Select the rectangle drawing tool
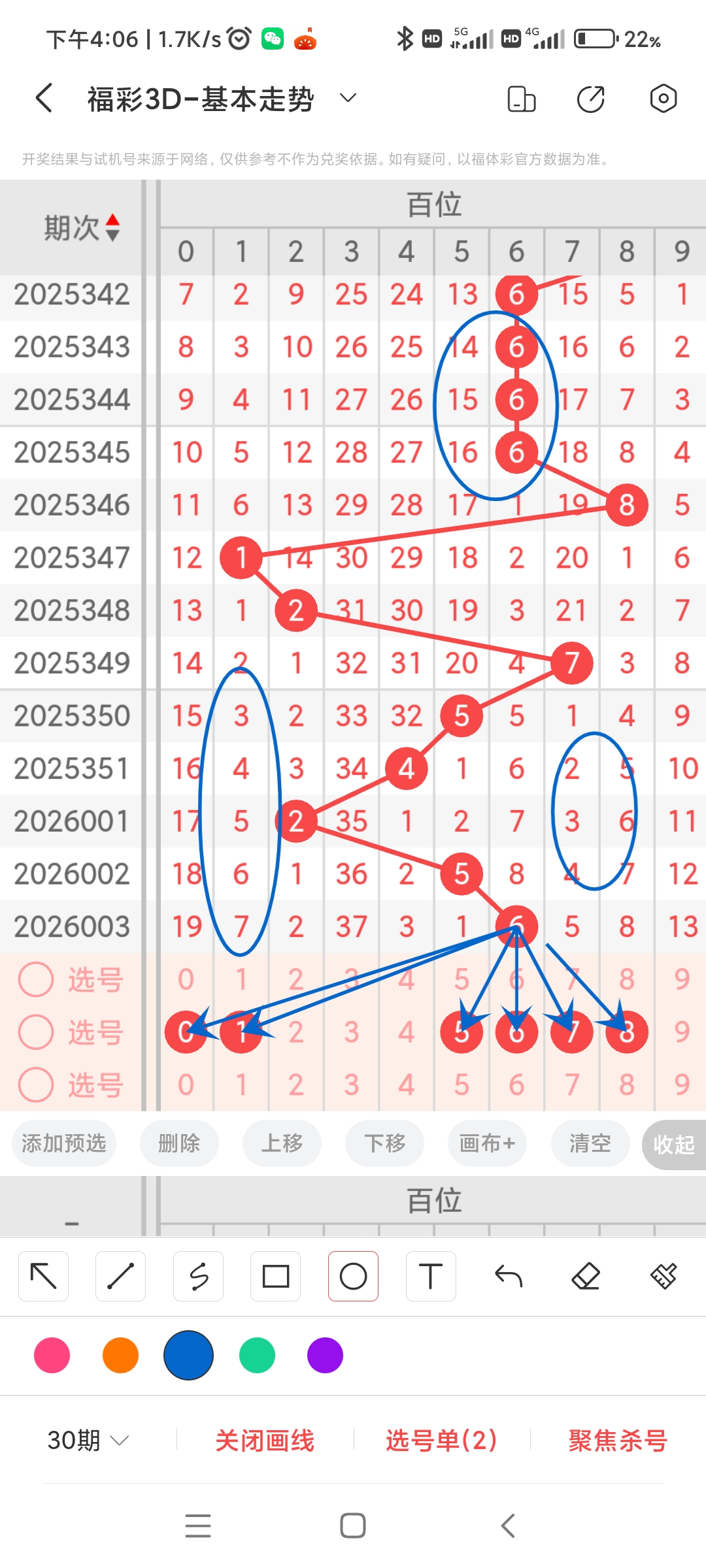 [x=275, y=1275]
